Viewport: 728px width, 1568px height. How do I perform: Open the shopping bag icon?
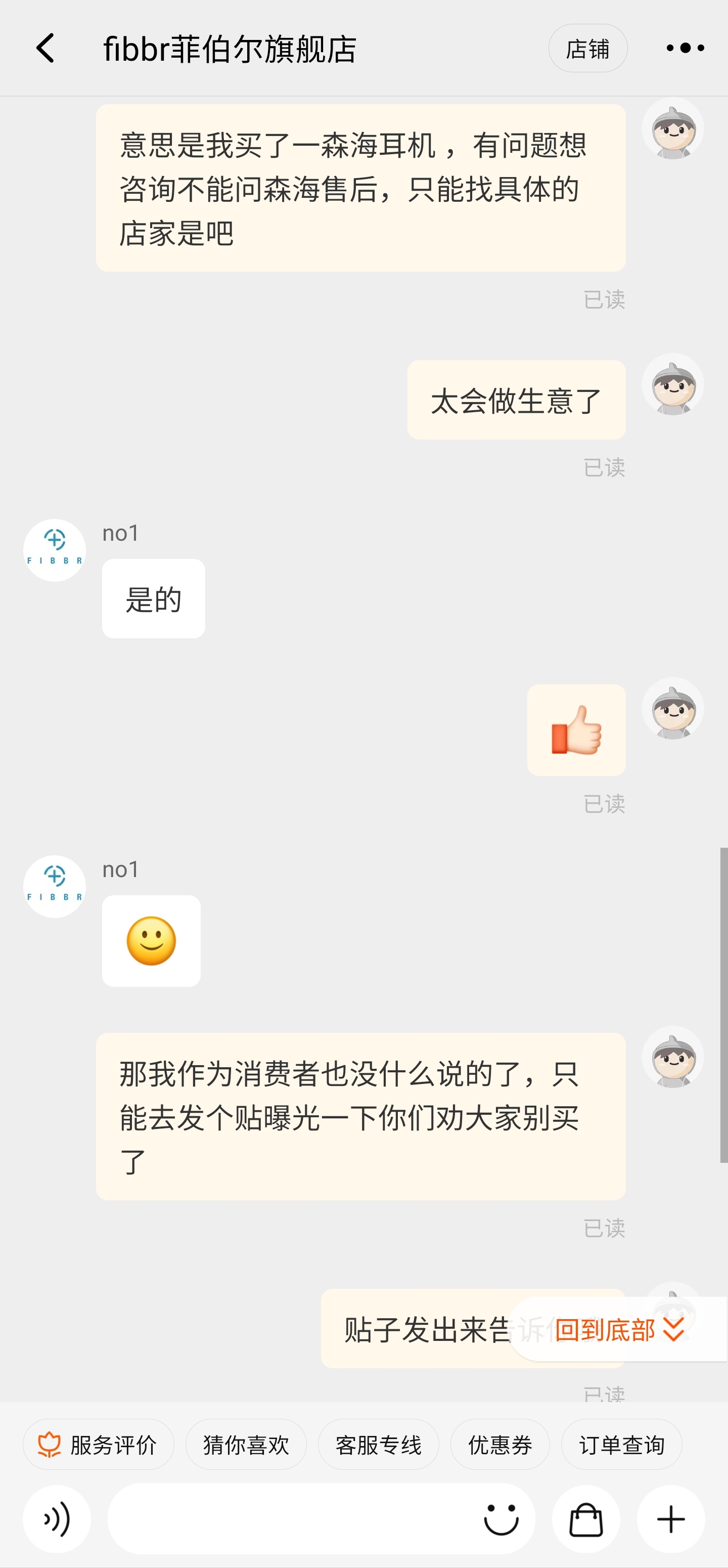pyautogui.click(x=585, y=1519)
